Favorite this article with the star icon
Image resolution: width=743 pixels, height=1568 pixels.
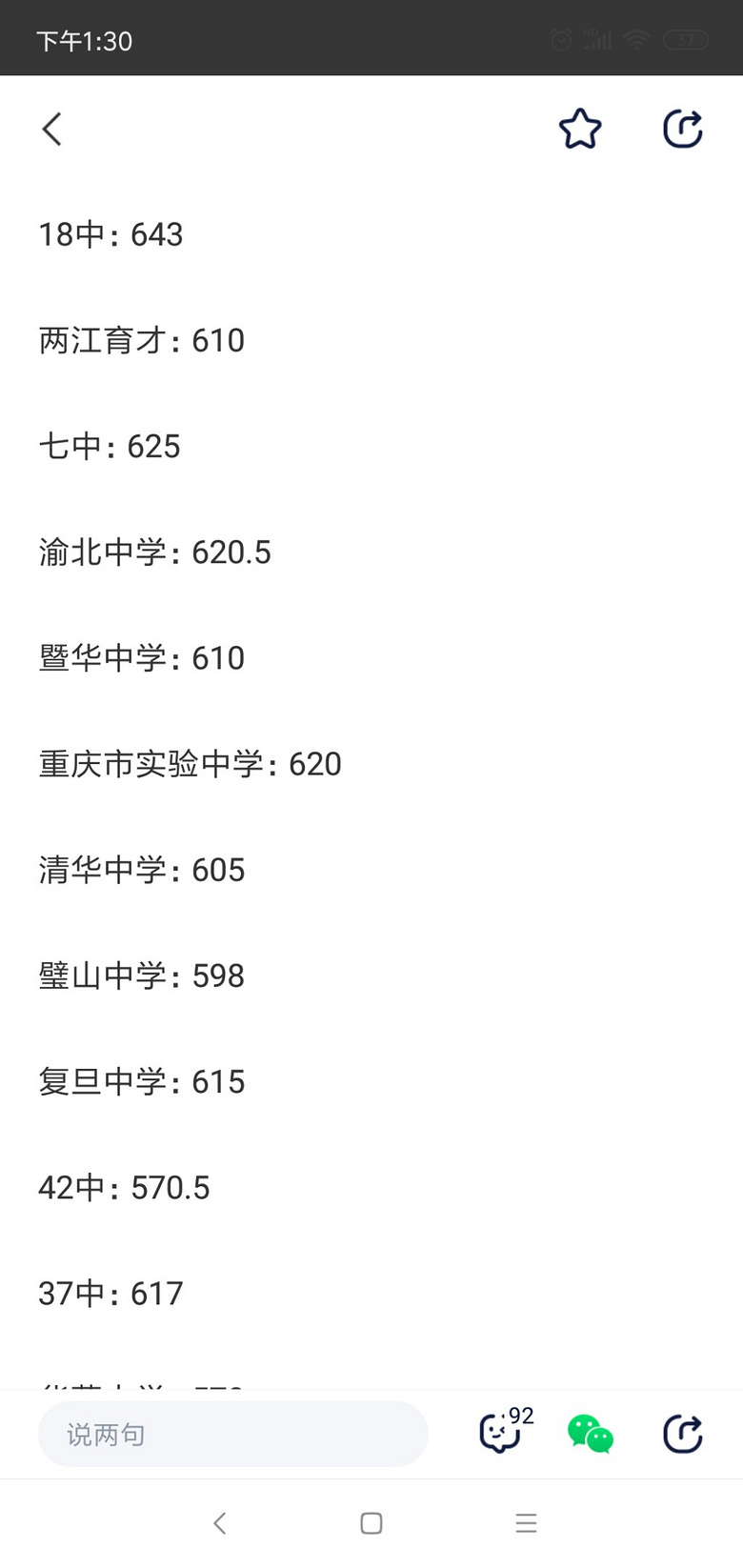(x=580, y=129)
